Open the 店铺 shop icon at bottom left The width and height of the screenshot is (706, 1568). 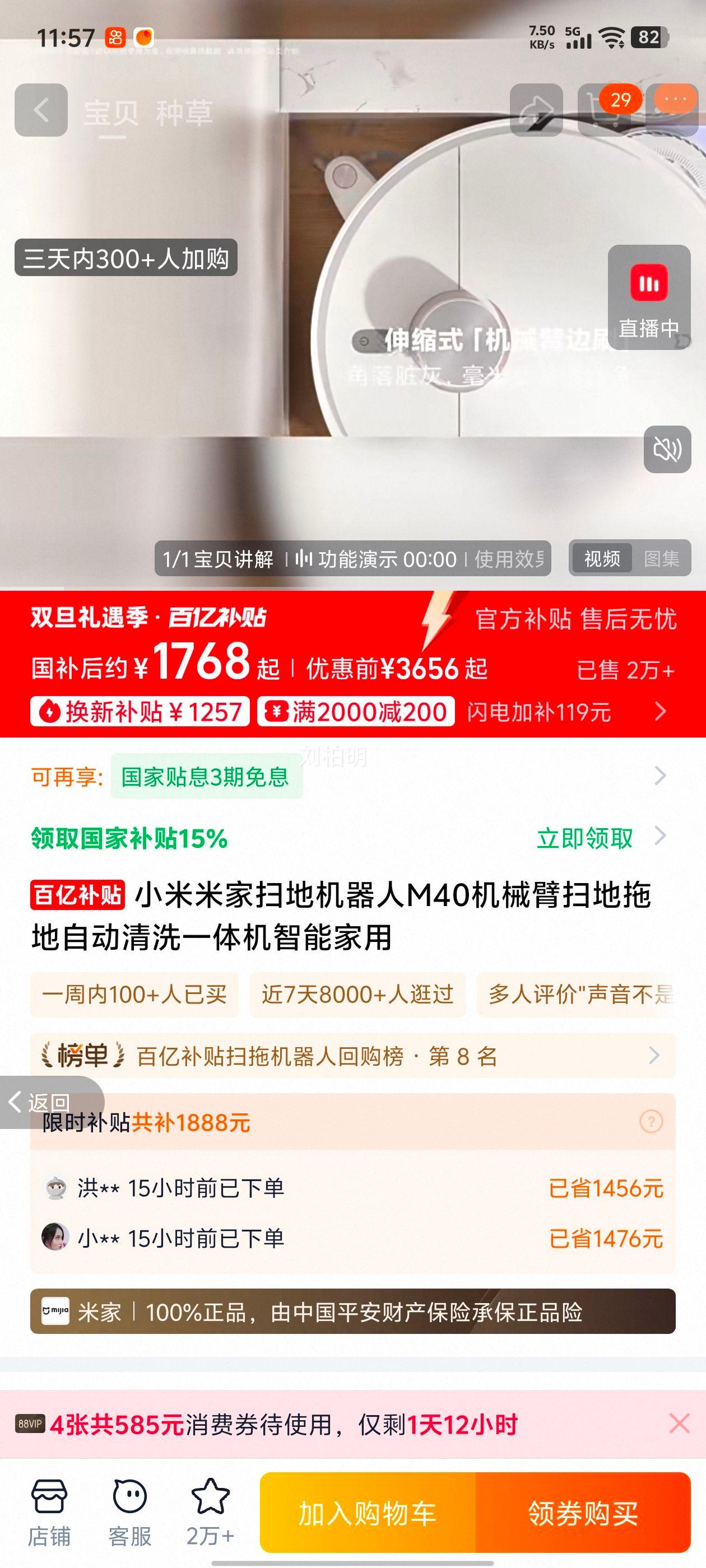(x=51, y=1510)
